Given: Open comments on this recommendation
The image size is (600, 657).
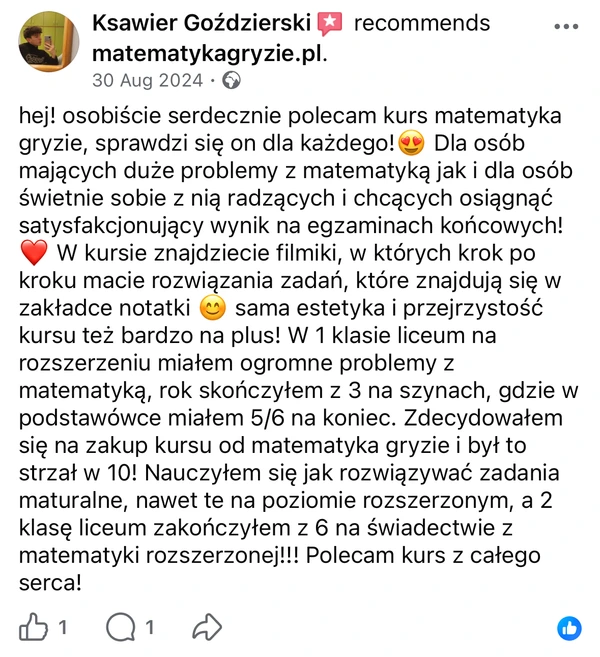Looking at the screenshot, I should (121, 627).
